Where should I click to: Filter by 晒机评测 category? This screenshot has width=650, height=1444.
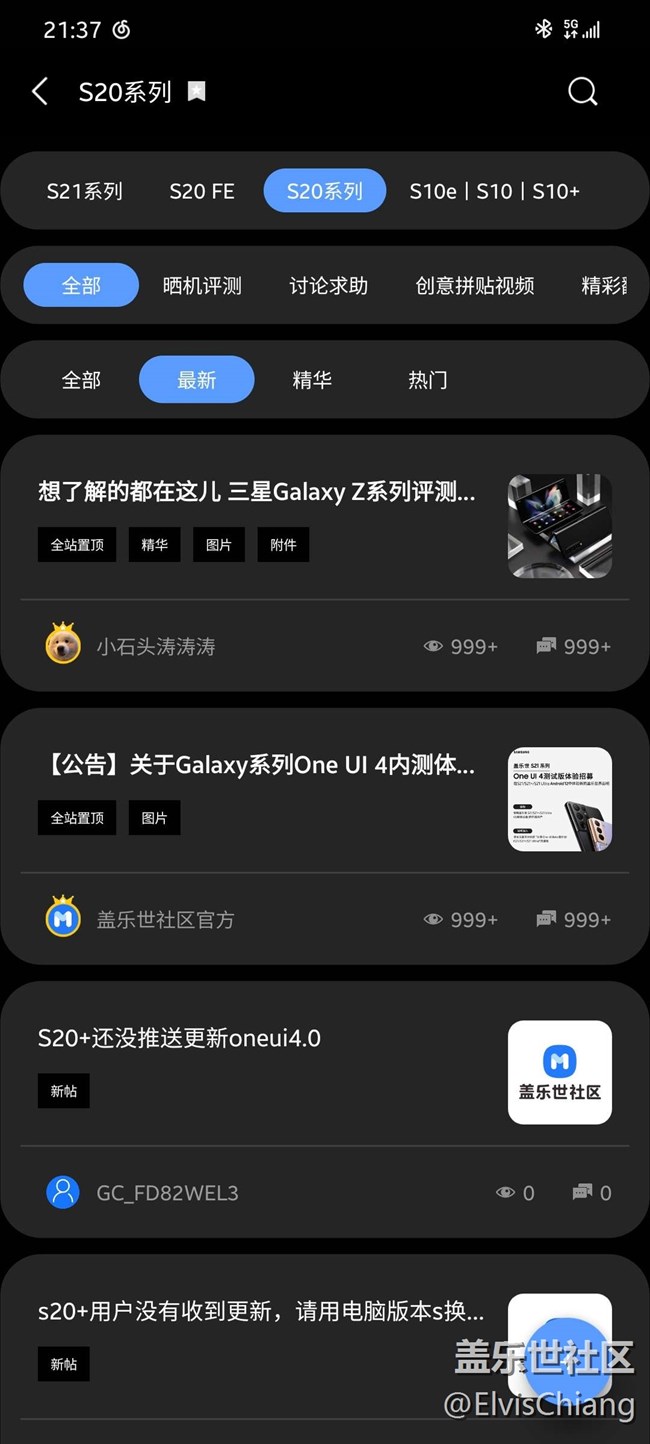pos(202,286)
